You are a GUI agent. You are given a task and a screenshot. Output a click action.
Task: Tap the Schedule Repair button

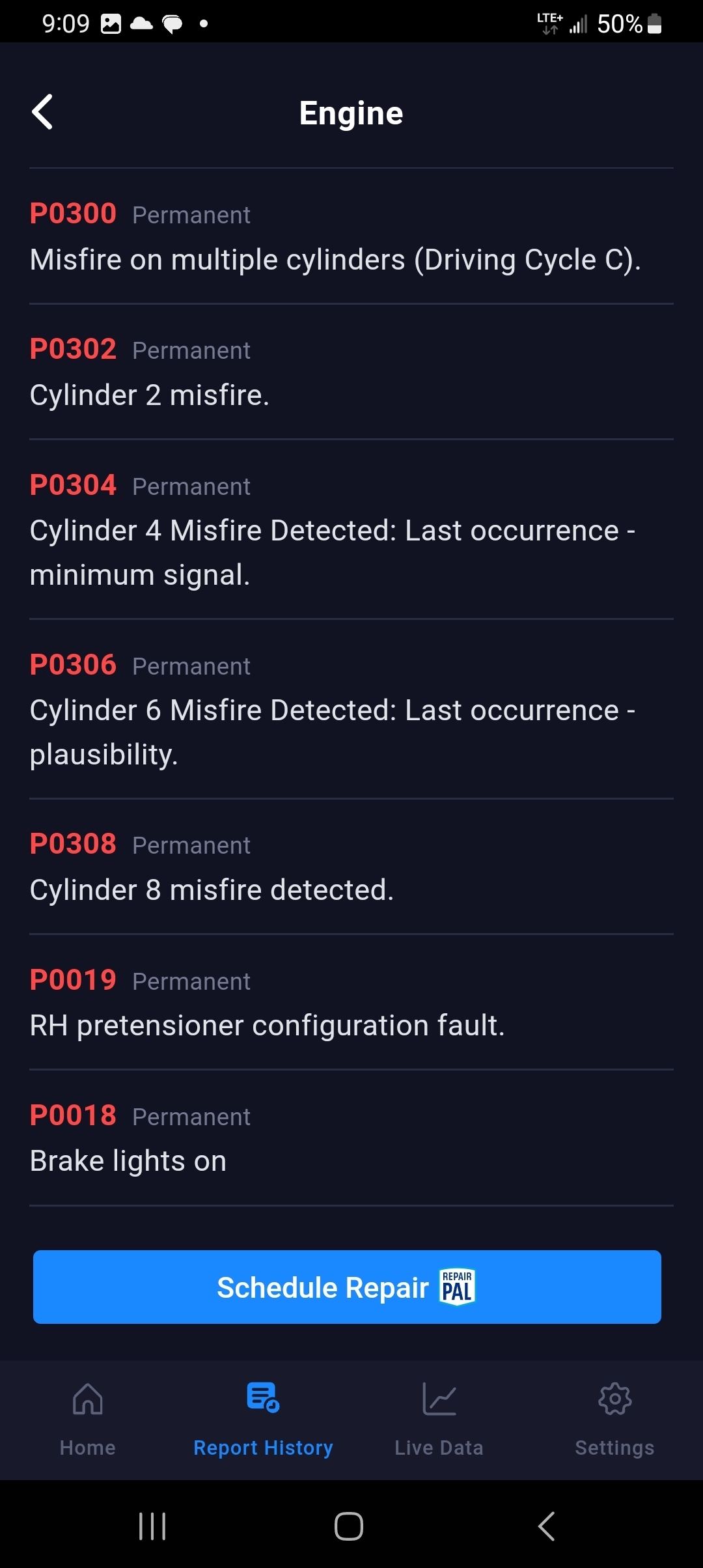347,1287
